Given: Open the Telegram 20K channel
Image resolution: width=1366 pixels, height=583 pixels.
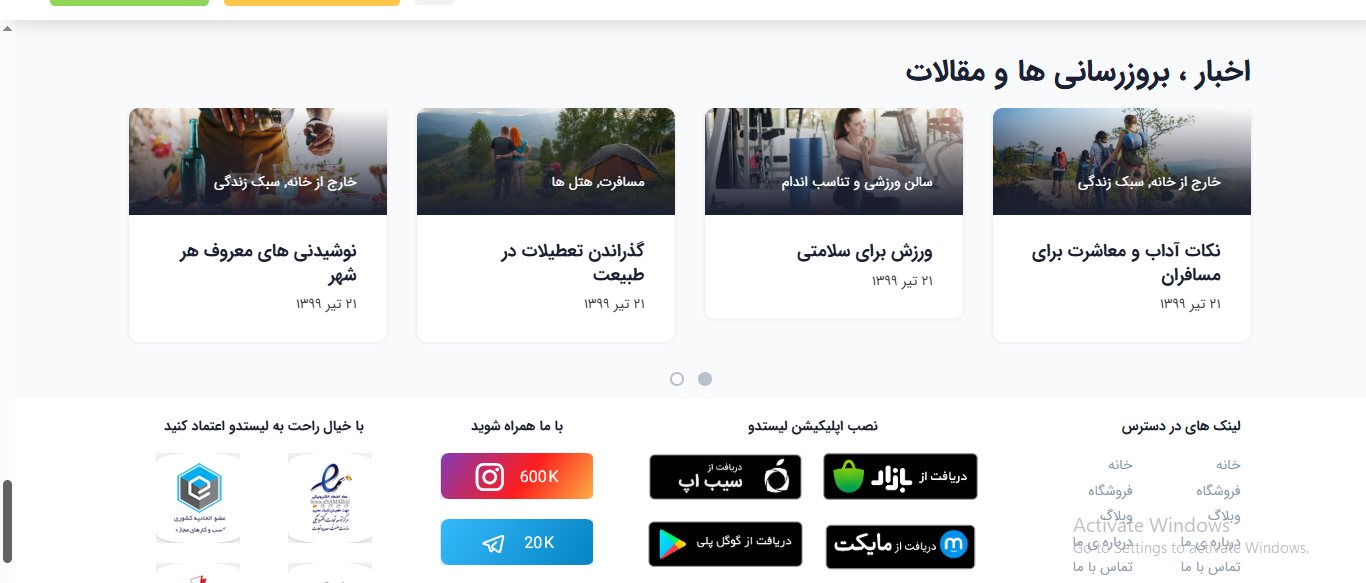Looking at the screenshot, I should point(517,542).
